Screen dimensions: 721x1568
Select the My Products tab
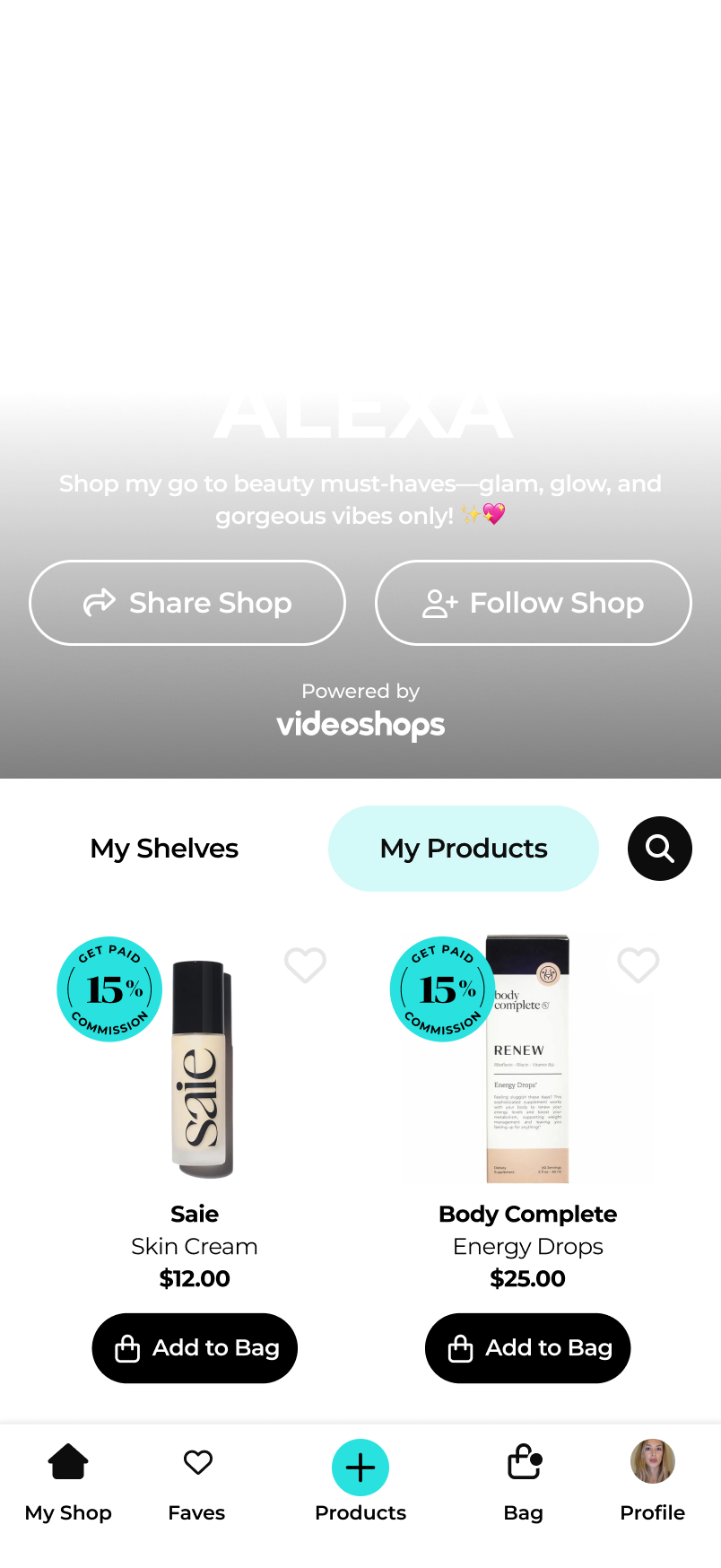(x=464, y=849)
